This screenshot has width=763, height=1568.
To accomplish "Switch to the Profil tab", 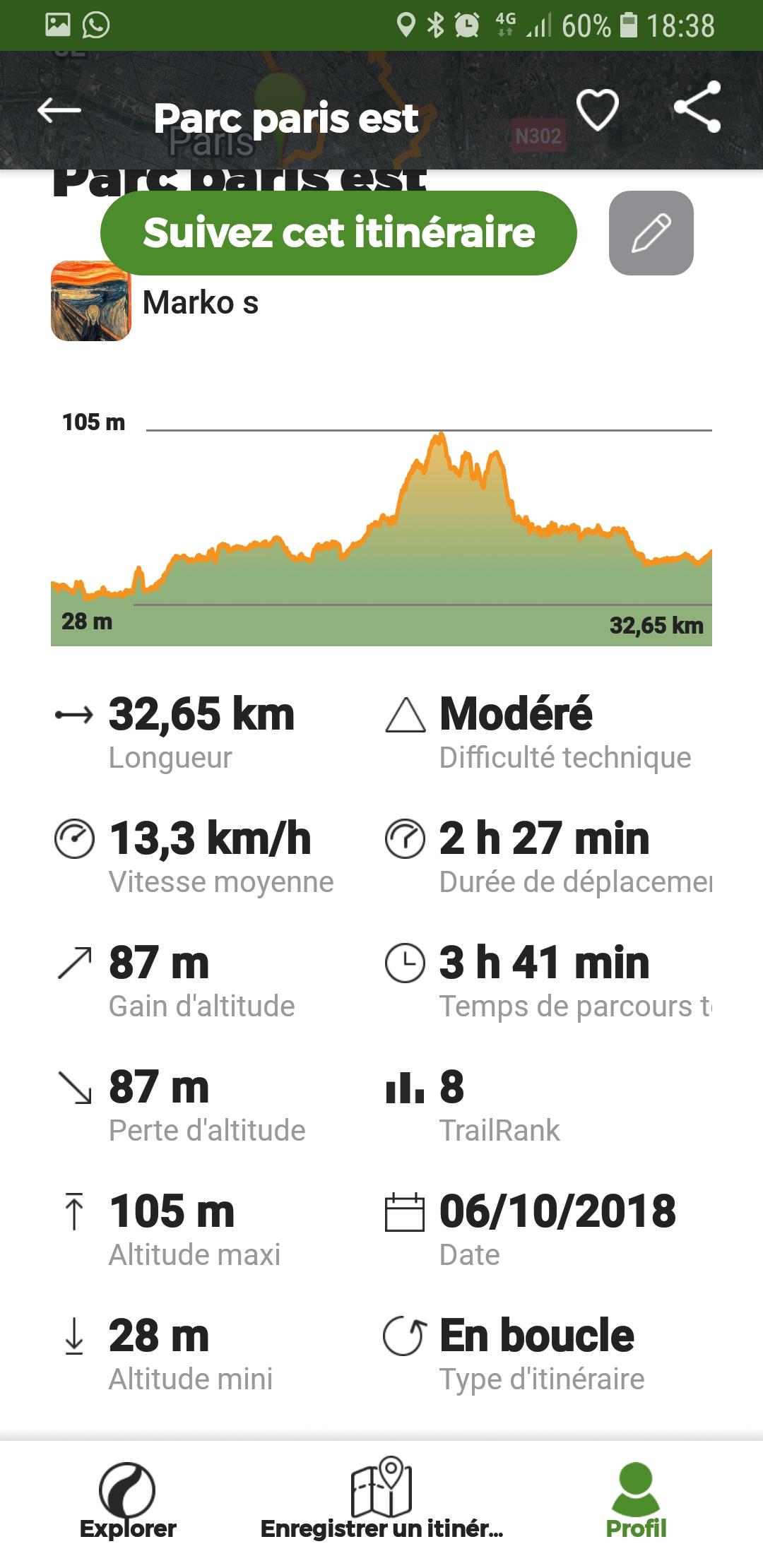I will point(636,1501).
